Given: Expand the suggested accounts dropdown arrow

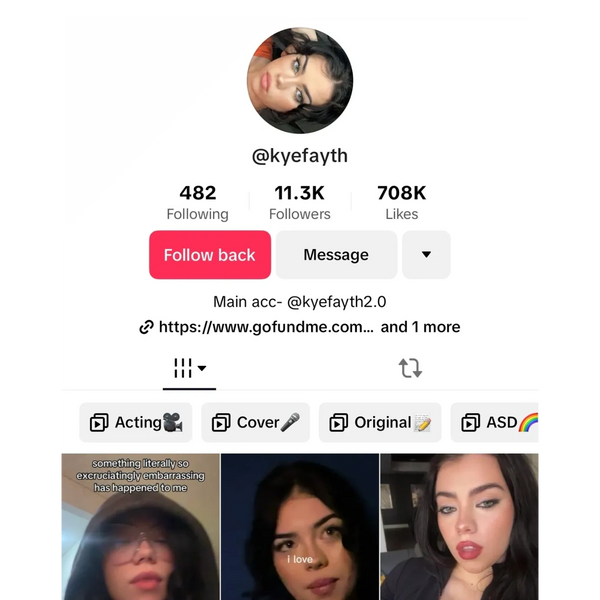Looking at the screenshot, I should tap(426, 255).
